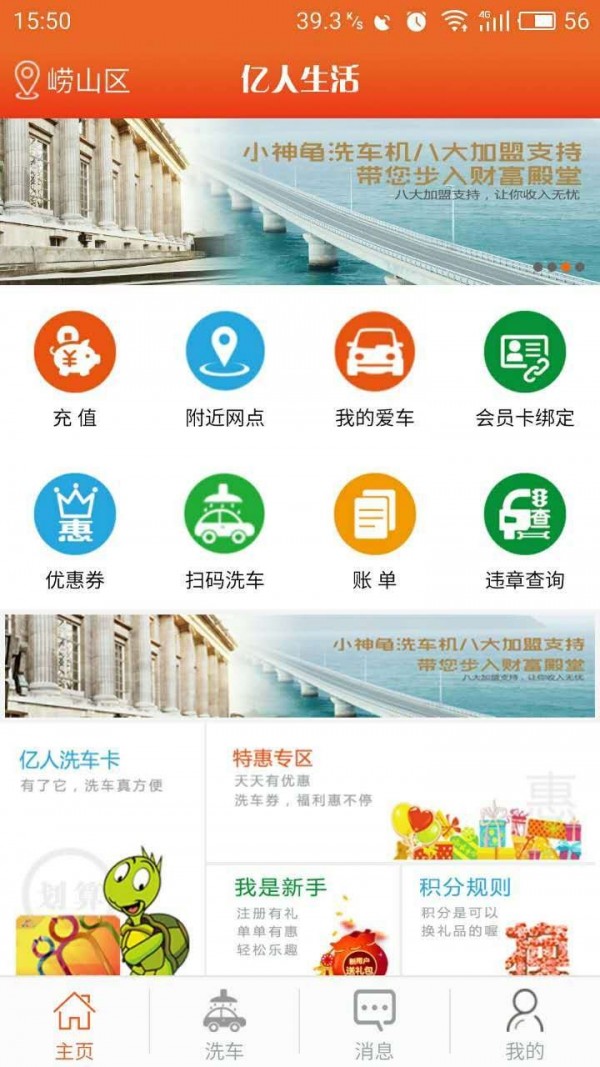The image size is (600, 1067).
Task: Switch to the 主页 home tab
Action: click(x=75, y=1023)
